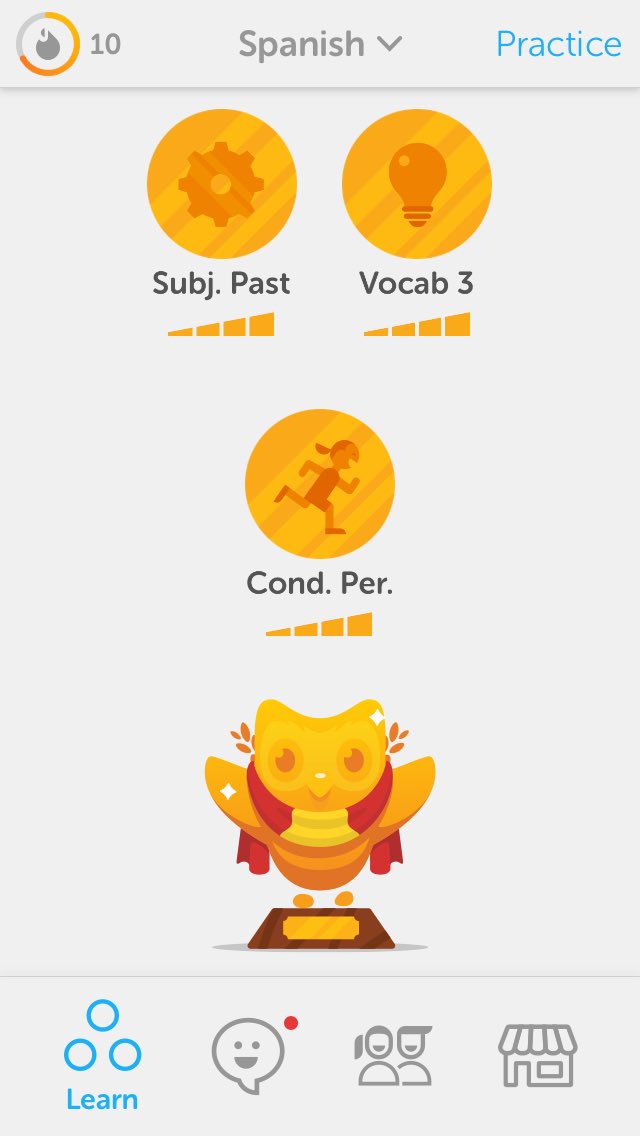Open the streak flame icon

(48, 44)
